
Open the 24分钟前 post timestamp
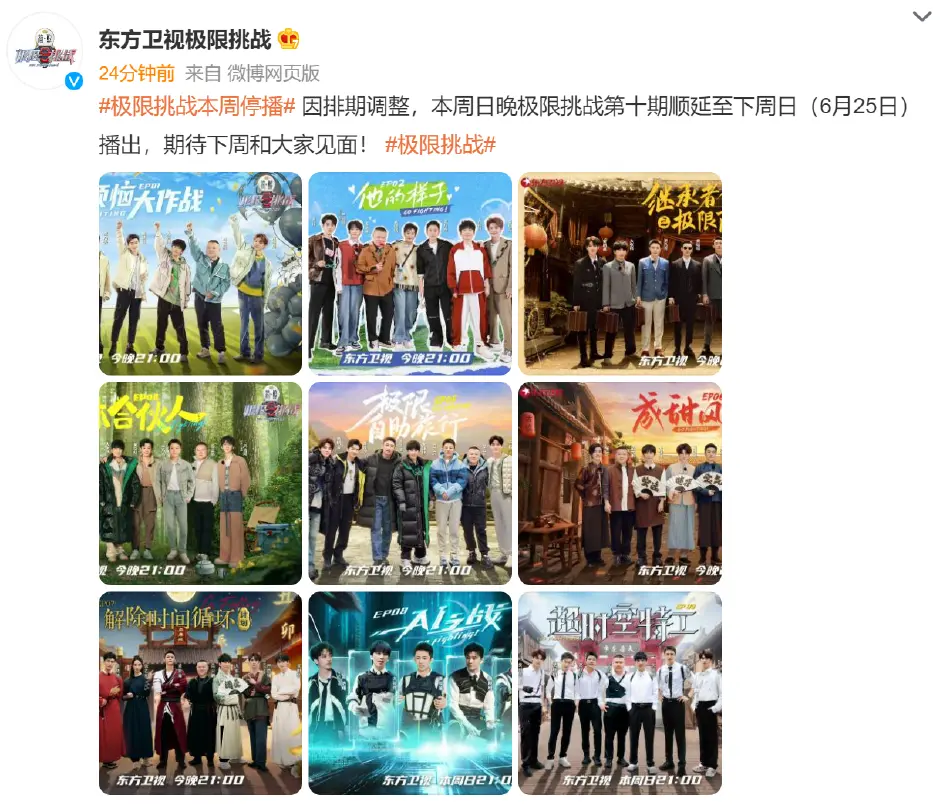(x=136, y=73)
